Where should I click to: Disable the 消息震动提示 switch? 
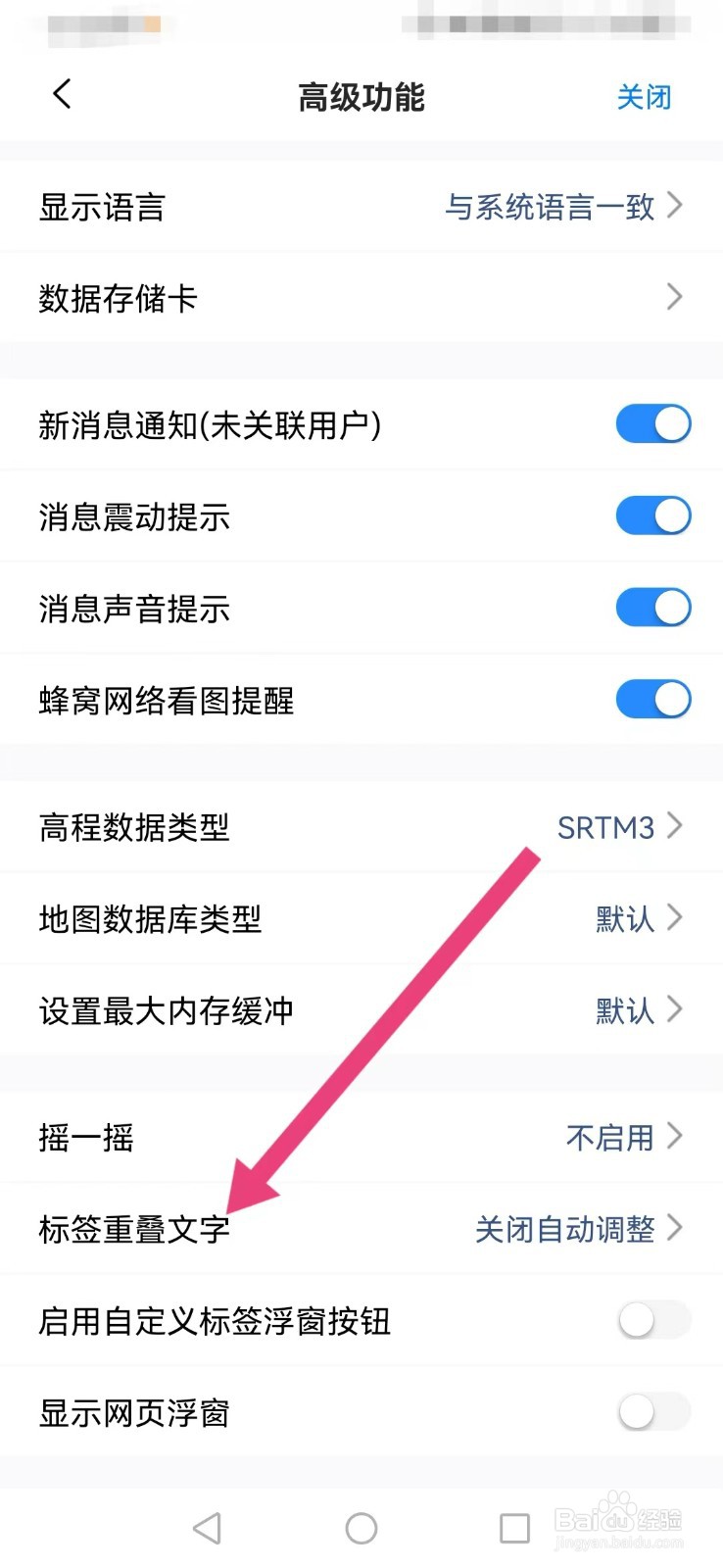coord(652,514)
